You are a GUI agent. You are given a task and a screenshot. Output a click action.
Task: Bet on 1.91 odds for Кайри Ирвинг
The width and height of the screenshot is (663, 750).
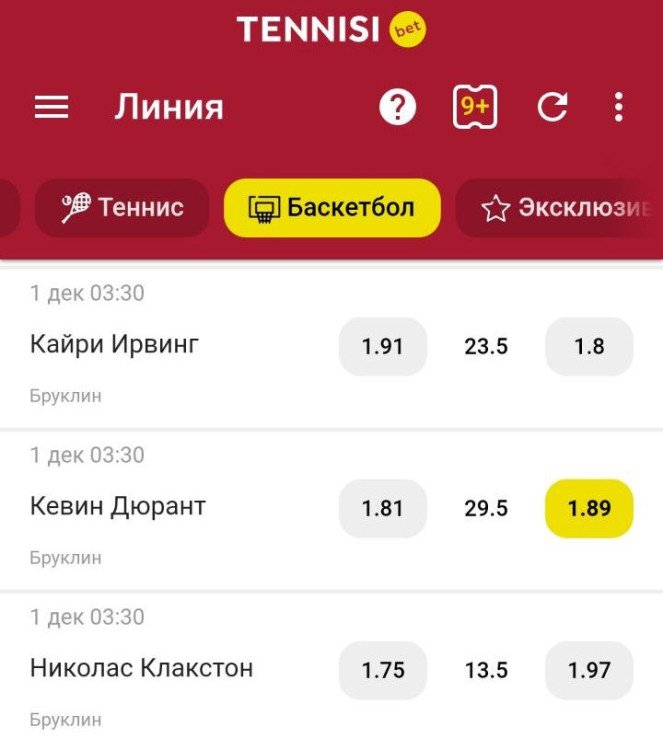point(383,347)
